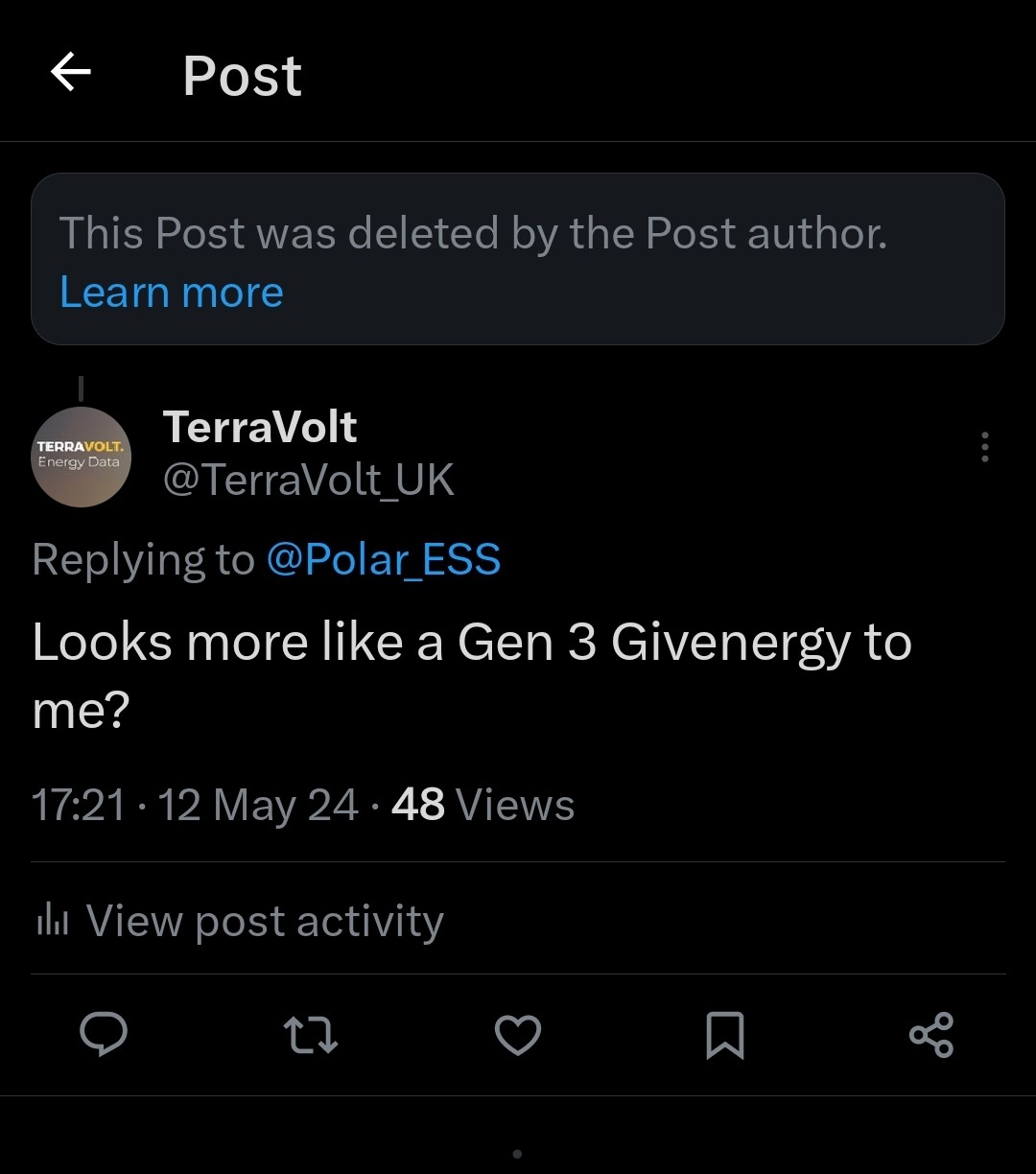Go back using the arrow icon
Screen dimensions: 1036x1174
click(71, 73)
